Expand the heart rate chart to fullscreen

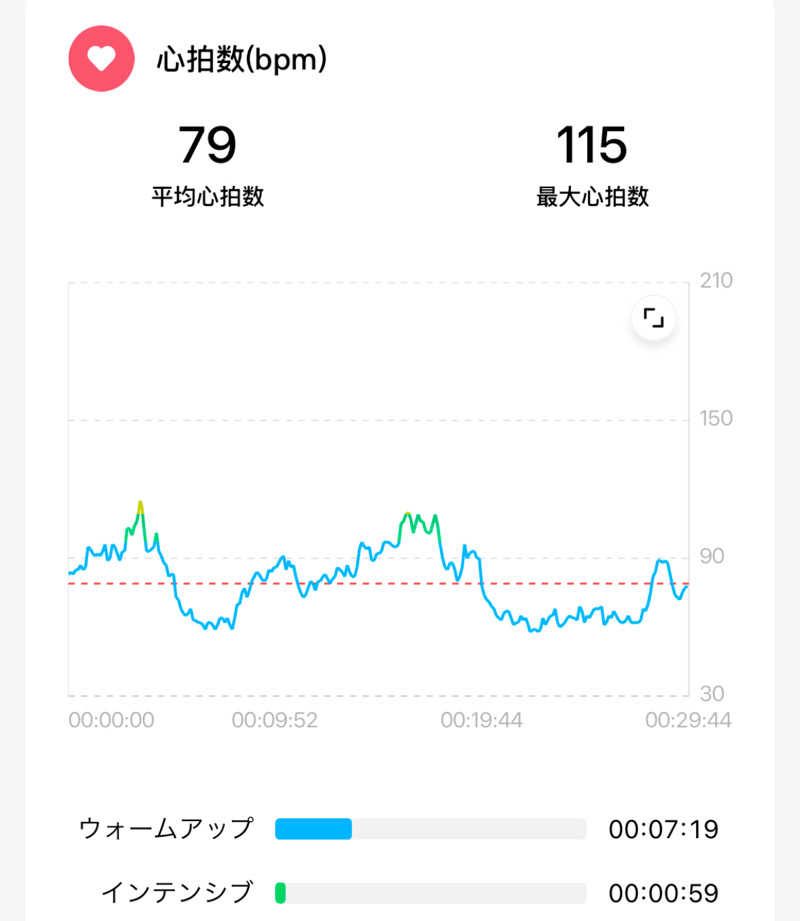pyautogui.click(x=653, y=319)
